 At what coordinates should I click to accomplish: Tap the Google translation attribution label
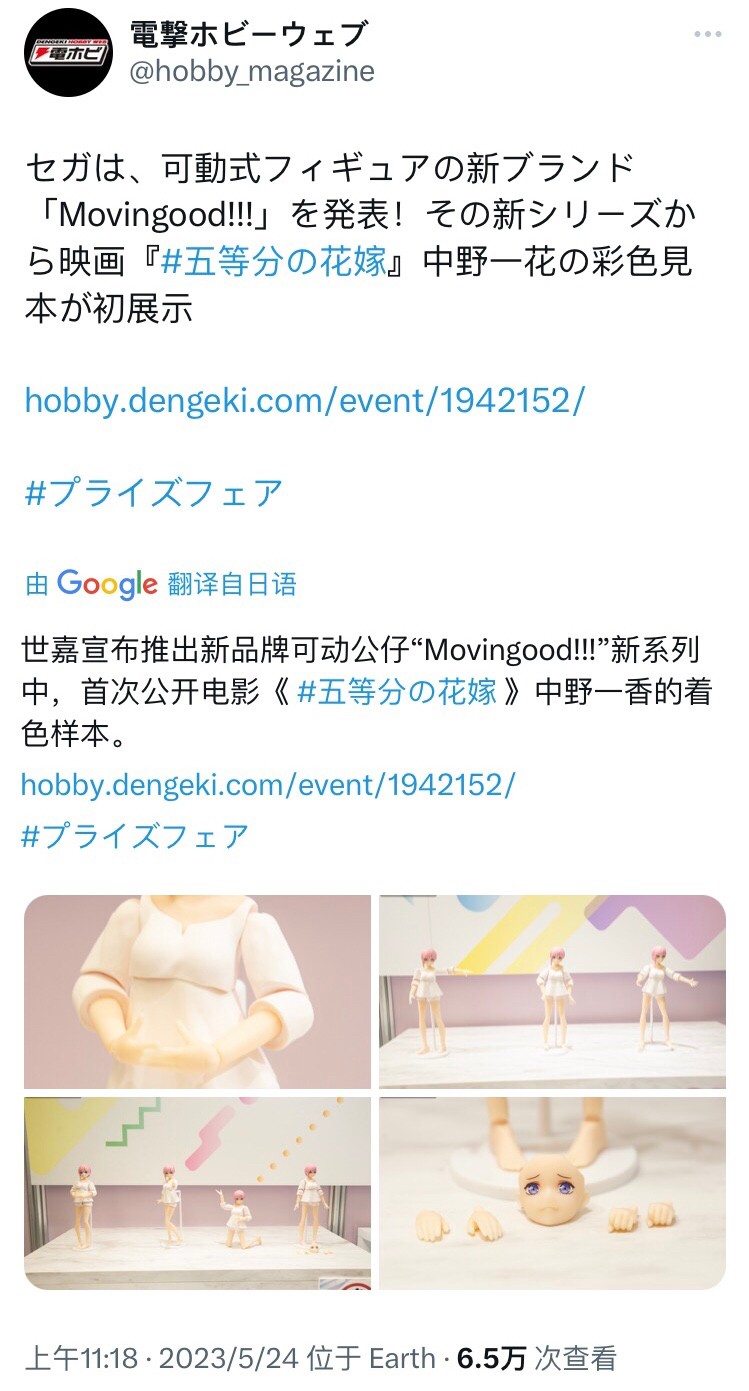161,584
